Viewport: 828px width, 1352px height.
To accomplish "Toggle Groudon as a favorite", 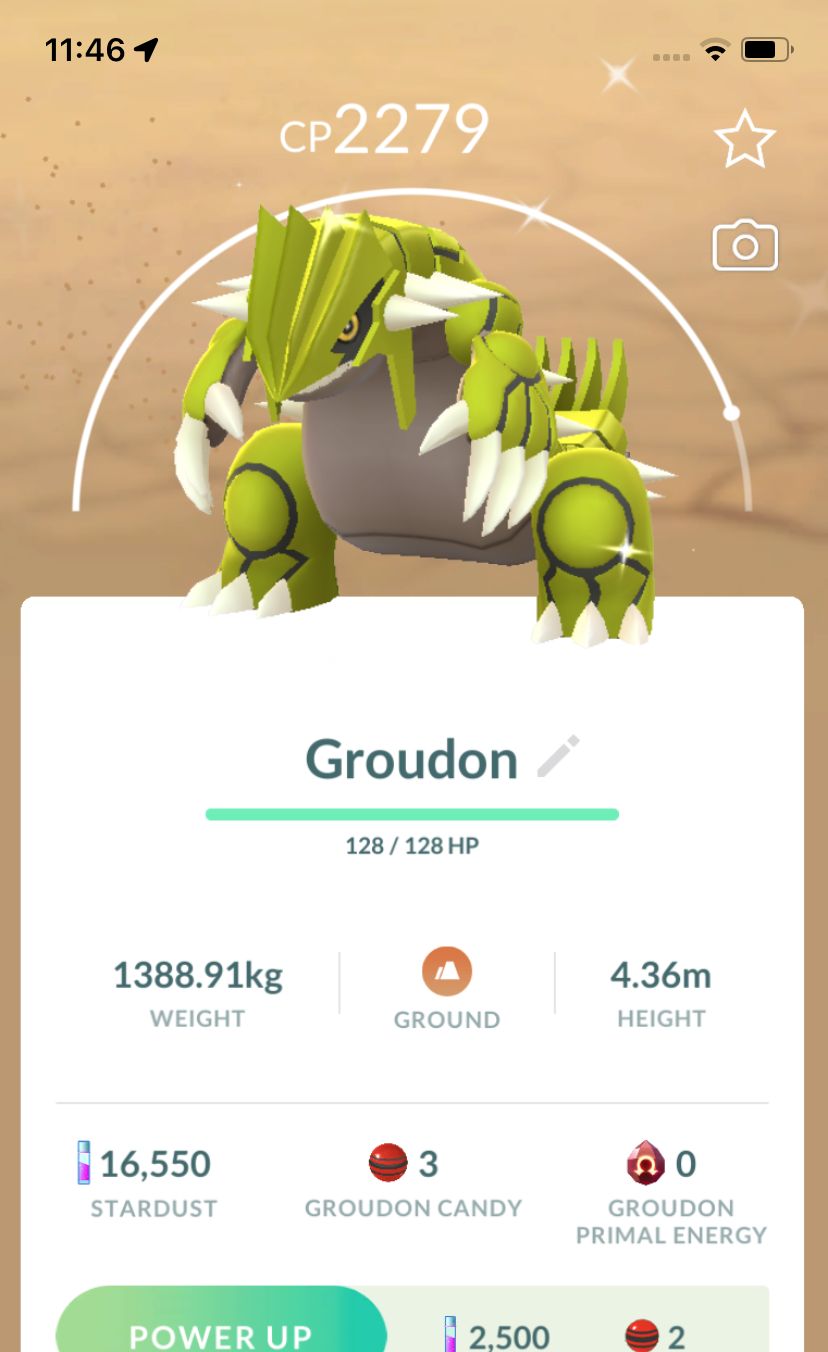I will [x=745, y=138].
